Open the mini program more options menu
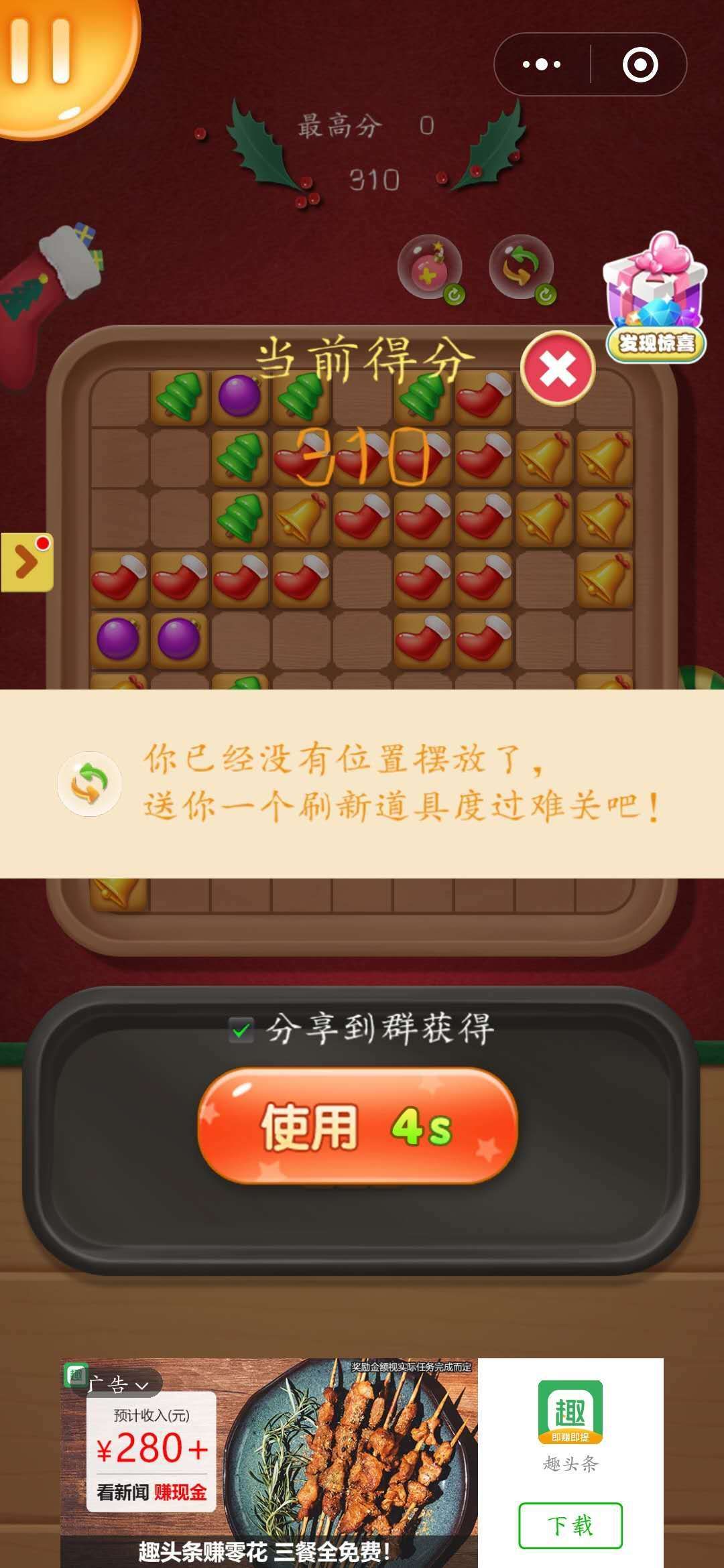The width and height of the screenshot is (724, 1568). pos(542,64)
